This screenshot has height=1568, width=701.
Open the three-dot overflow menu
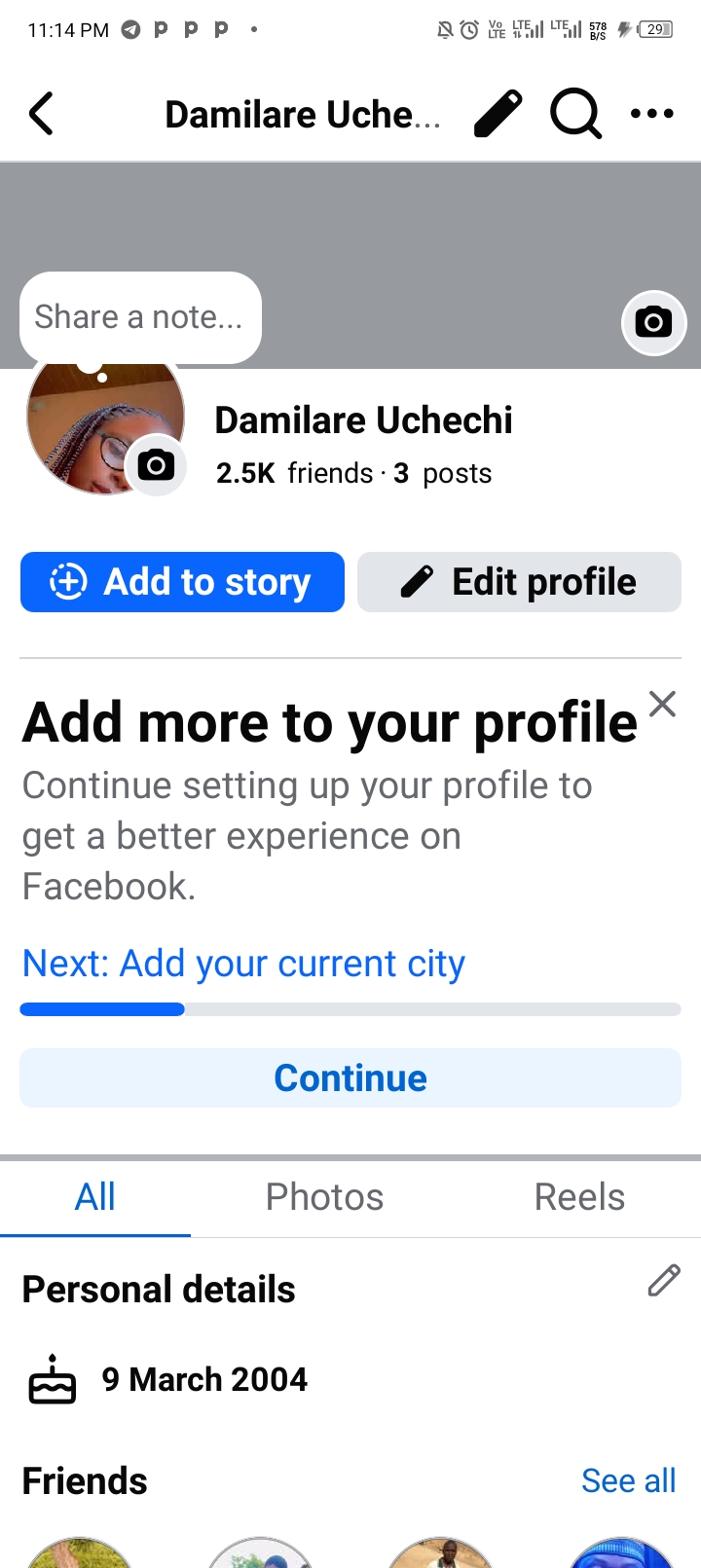(x=651, y=114)
